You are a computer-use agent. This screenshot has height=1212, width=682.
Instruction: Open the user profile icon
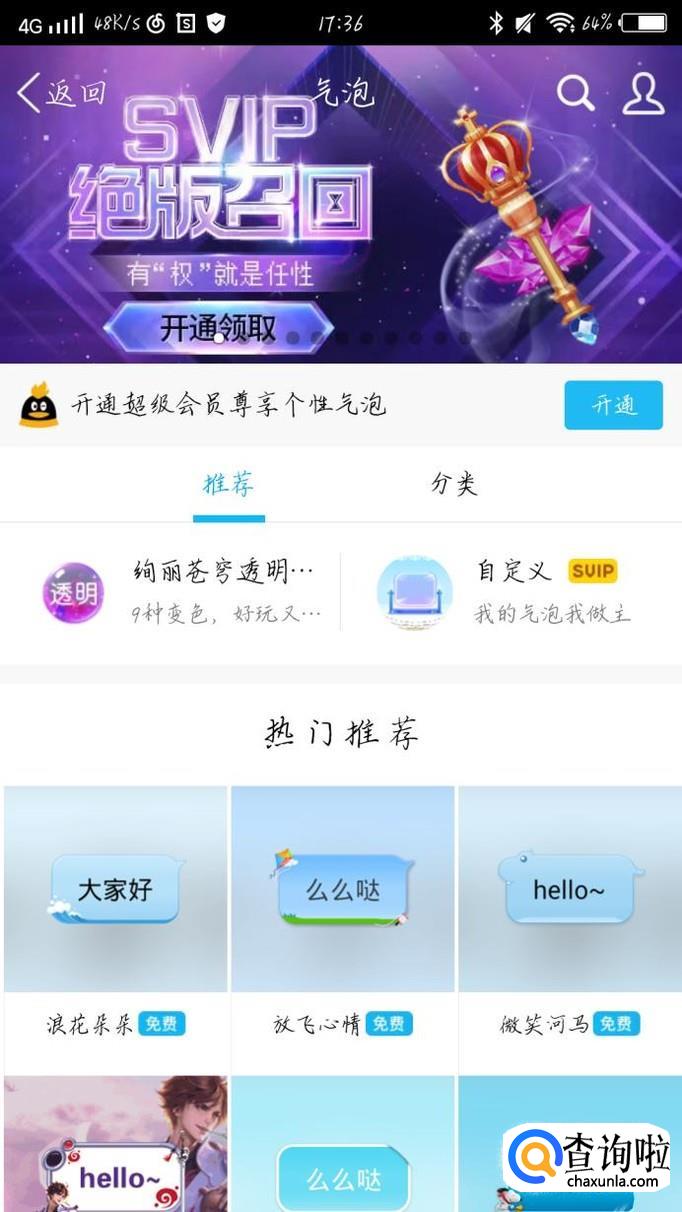(x=643, y=93)
